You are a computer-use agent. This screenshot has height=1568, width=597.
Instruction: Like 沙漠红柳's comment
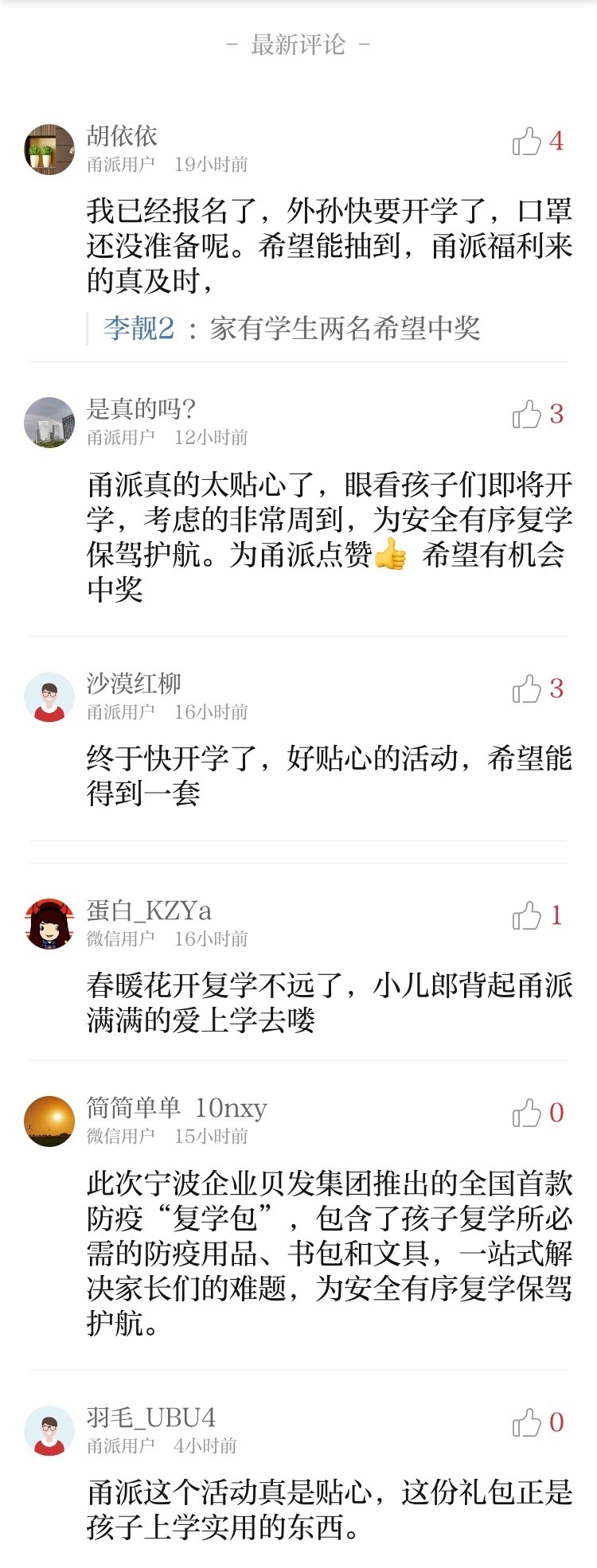pos(527,689)
